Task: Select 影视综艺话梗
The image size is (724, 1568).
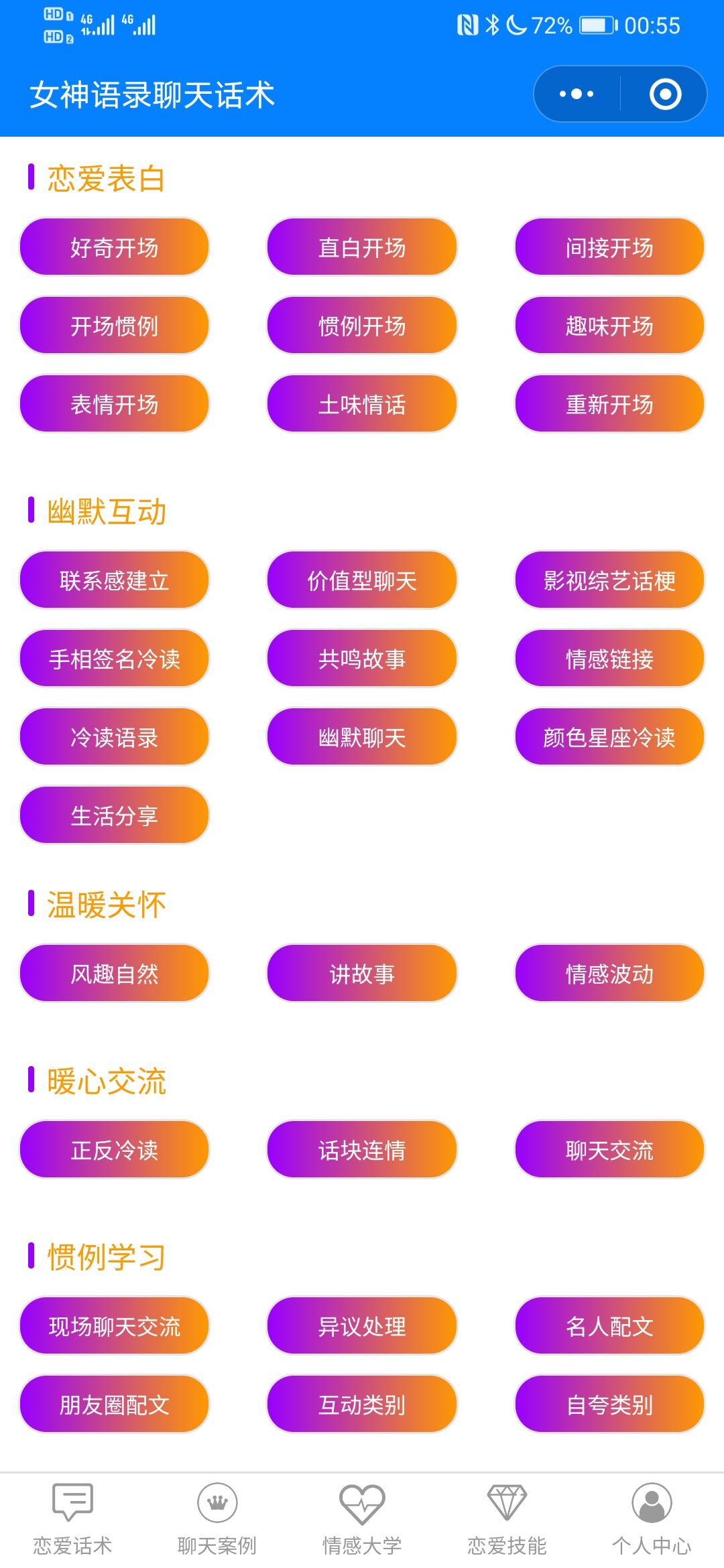Action: coord(609,580)
